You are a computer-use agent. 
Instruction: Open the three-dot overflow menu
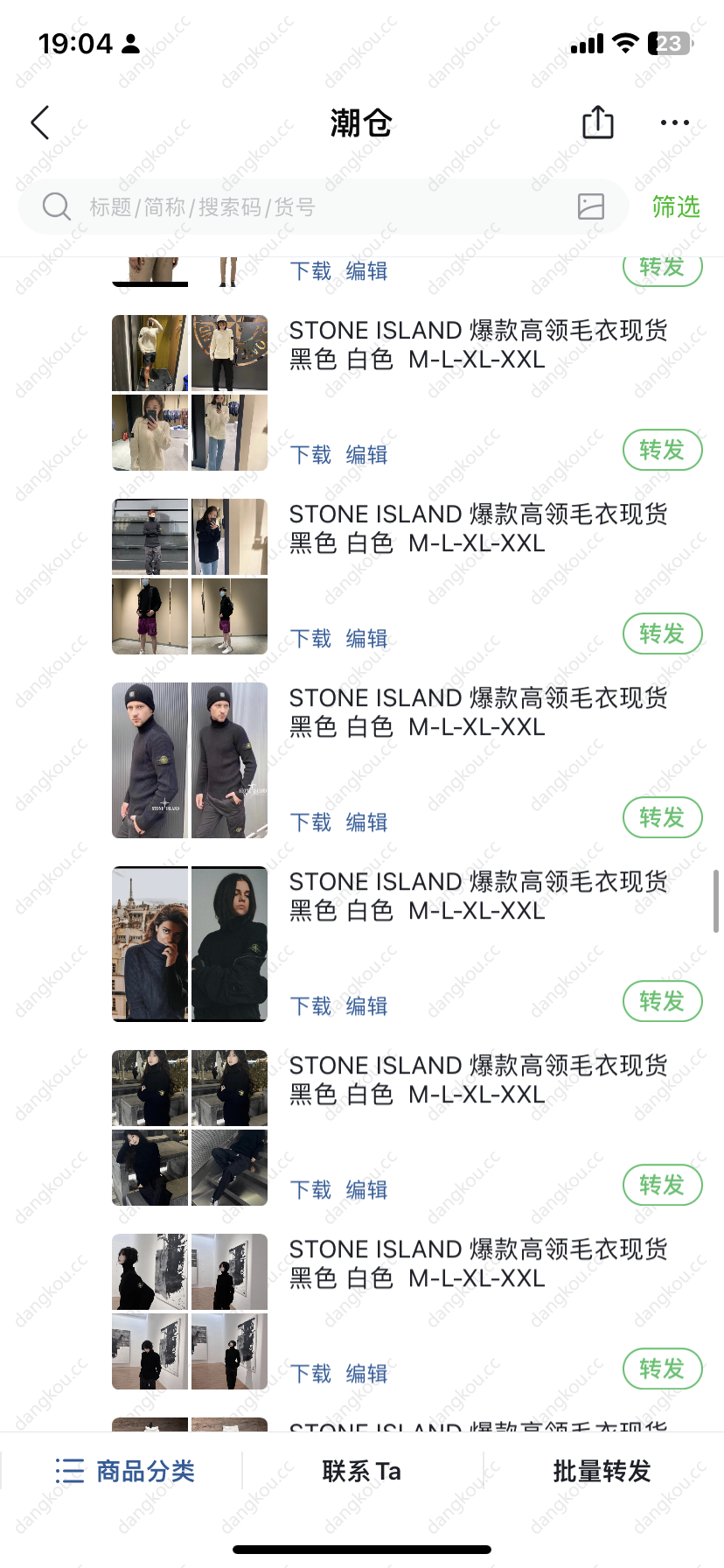(674, 123)
